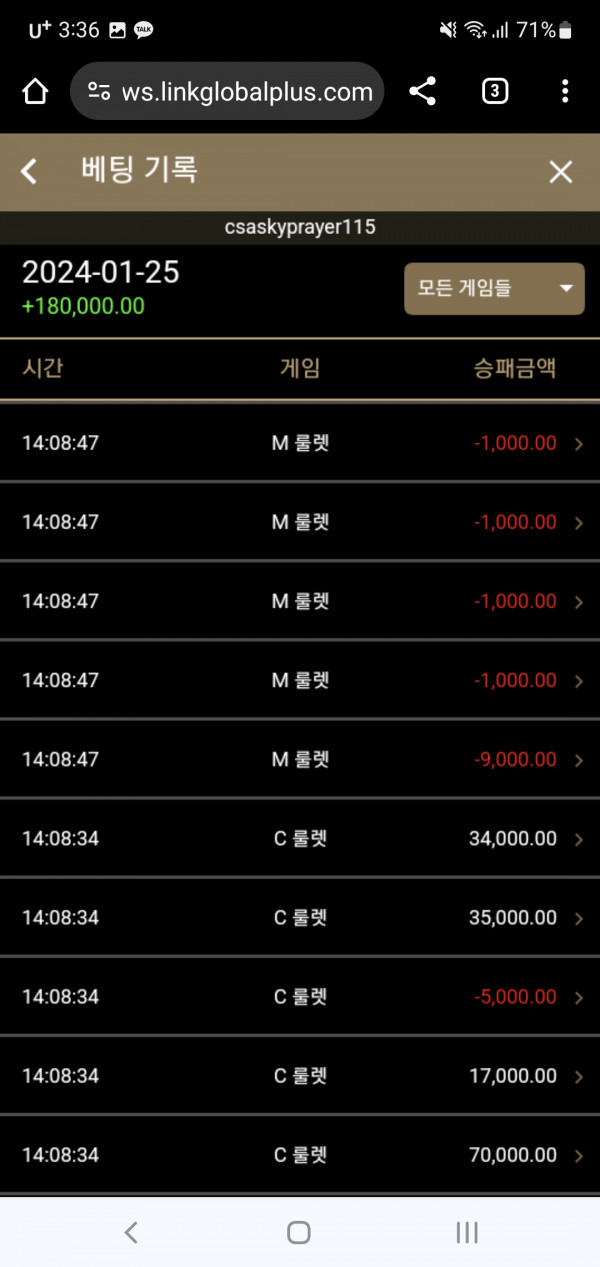Open the browser tab switcher
The width and height of the screenshot is (600, 1267).
pyautogui.click(x=494, y=92)
